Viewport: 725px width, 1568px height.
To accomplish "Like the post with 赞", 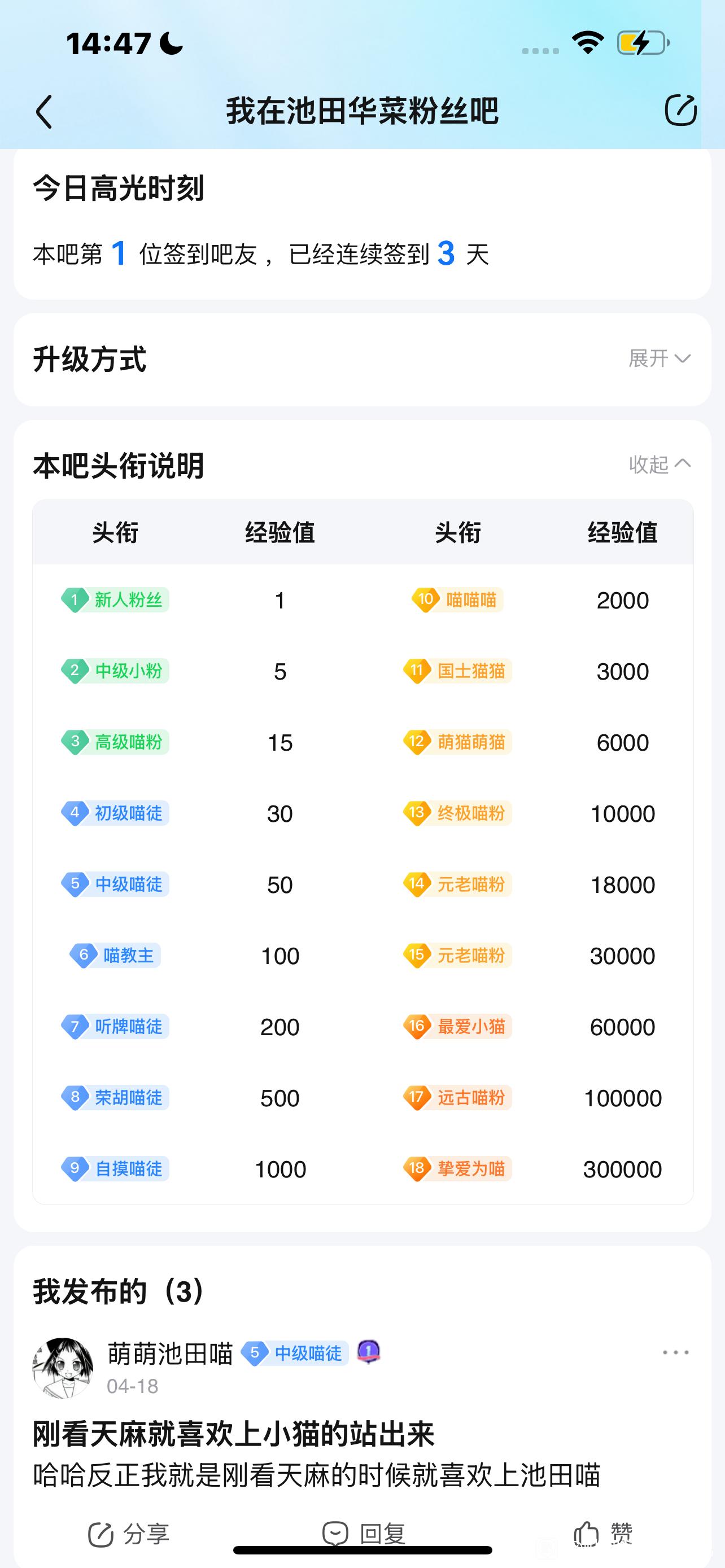I will coord(603,1534).
